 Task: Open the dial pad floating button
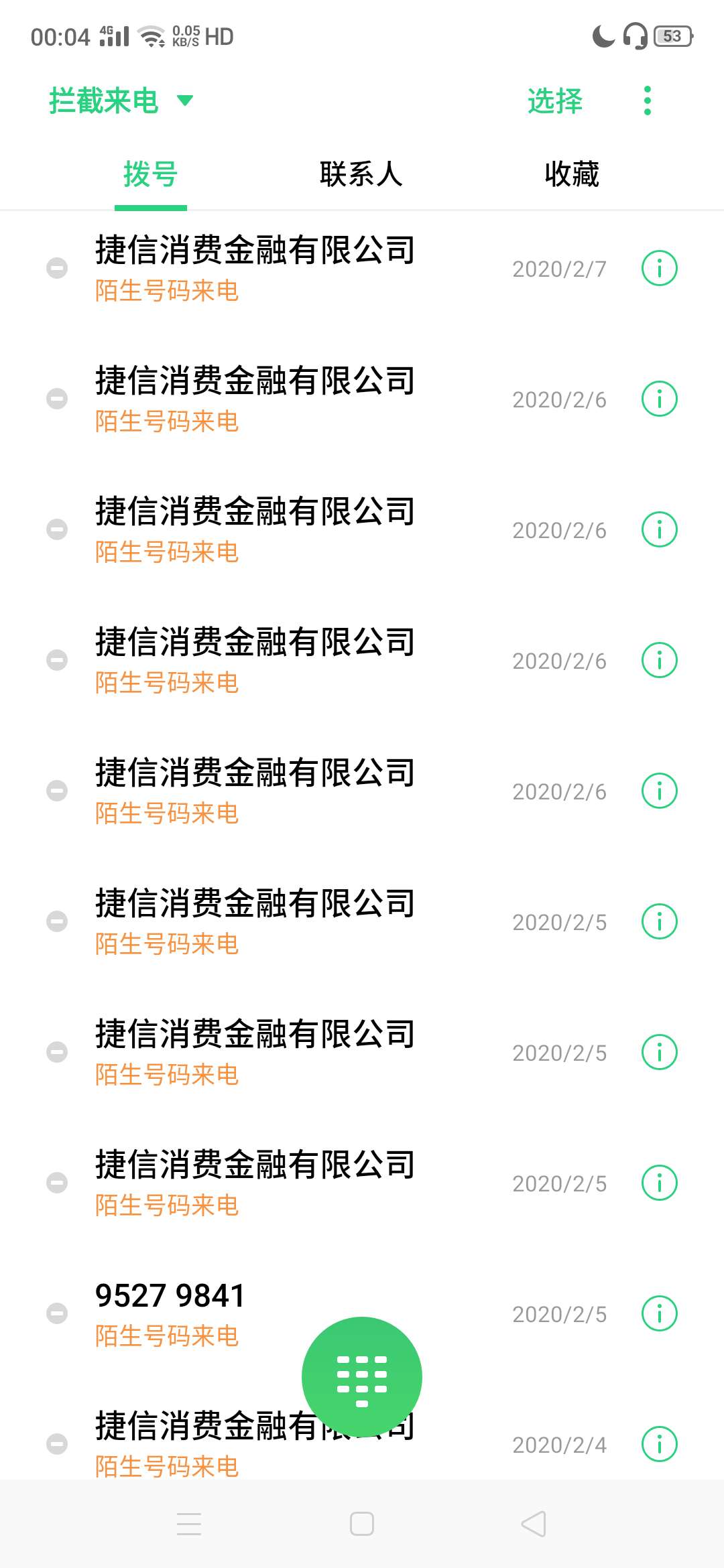coord(362,1377)
